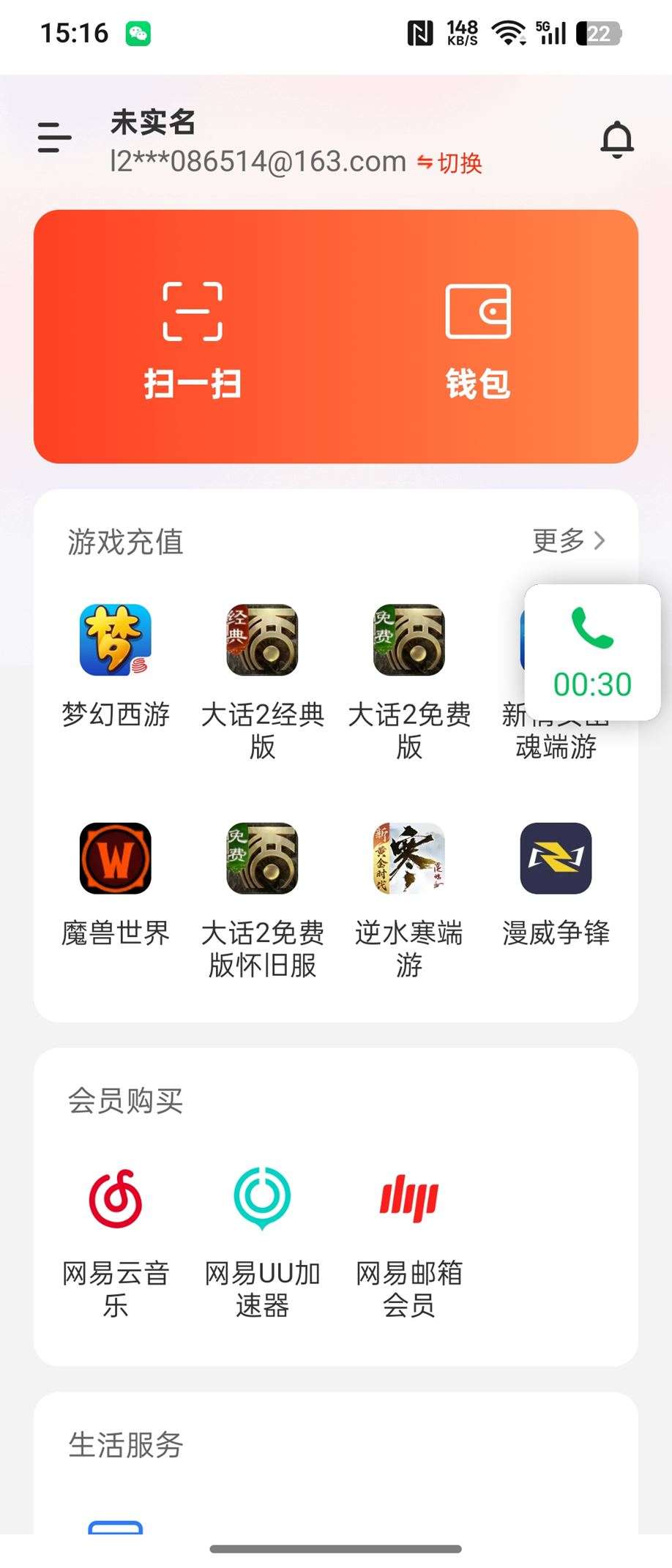
Task: Tap the 逆水寒端游 icon
Action: (x=408, y=858)
